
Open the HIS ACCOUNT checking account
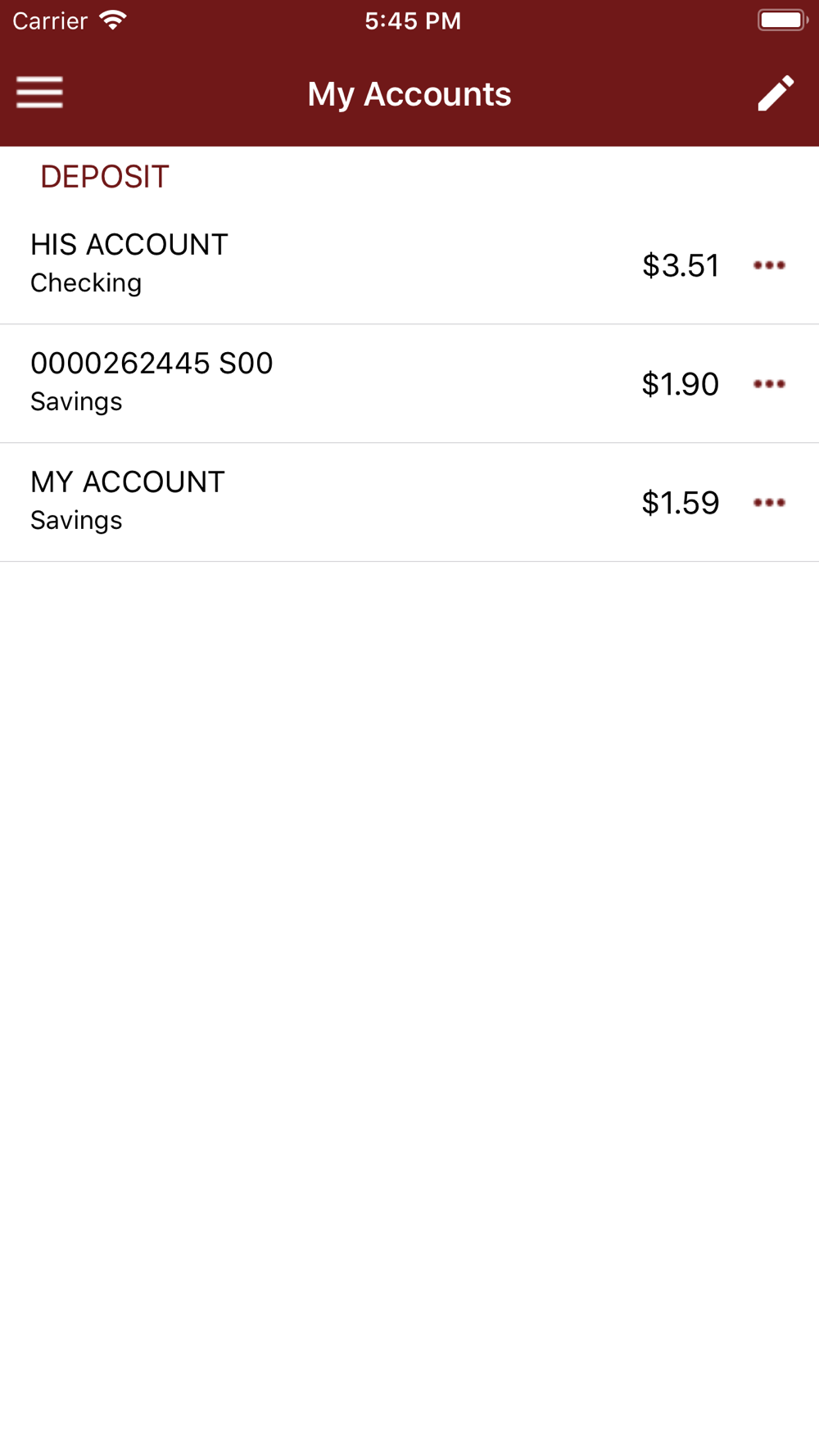click(x=328, y=264)
